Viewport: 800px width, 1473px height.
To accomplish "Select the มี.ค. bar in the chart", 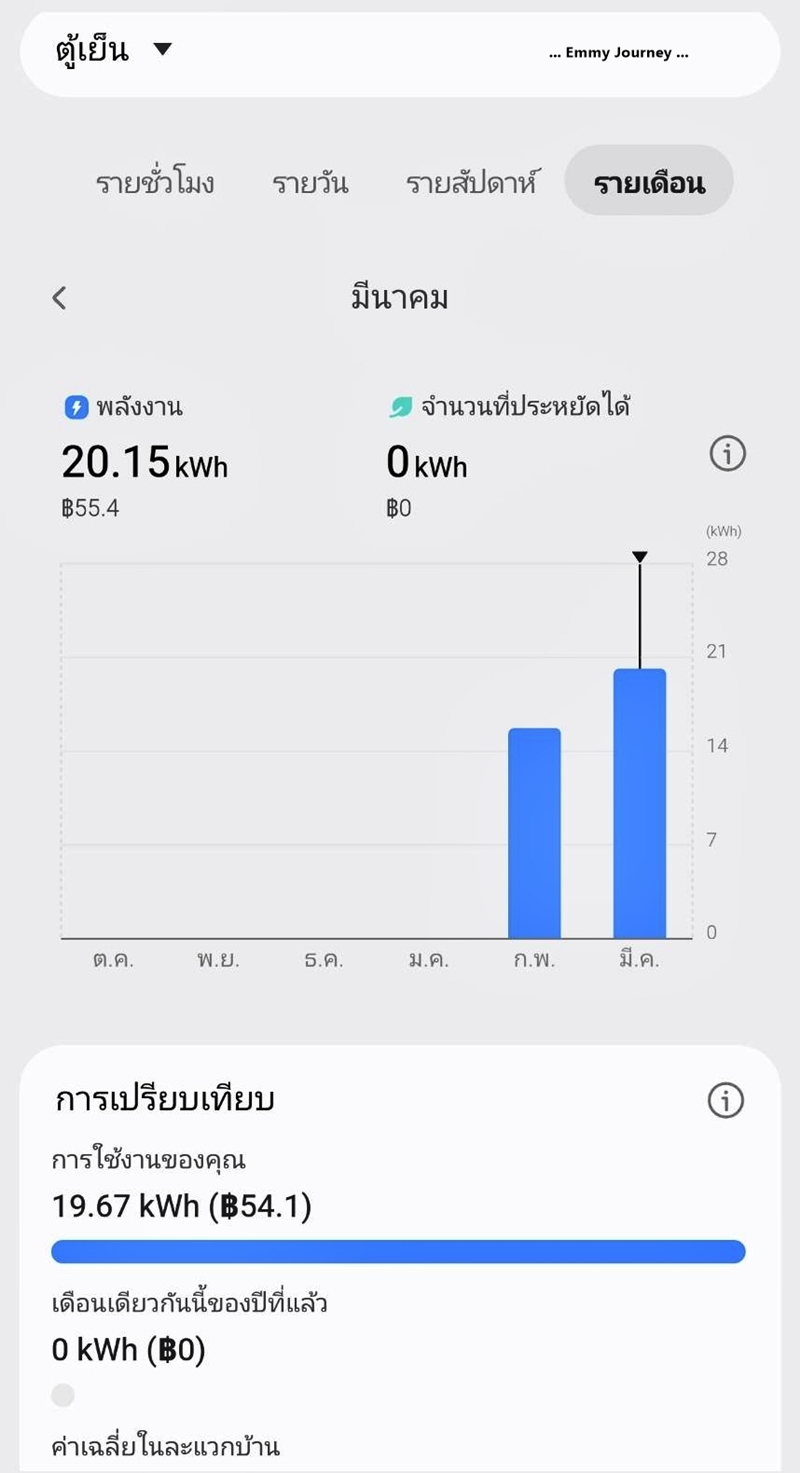I will (640, 803).
